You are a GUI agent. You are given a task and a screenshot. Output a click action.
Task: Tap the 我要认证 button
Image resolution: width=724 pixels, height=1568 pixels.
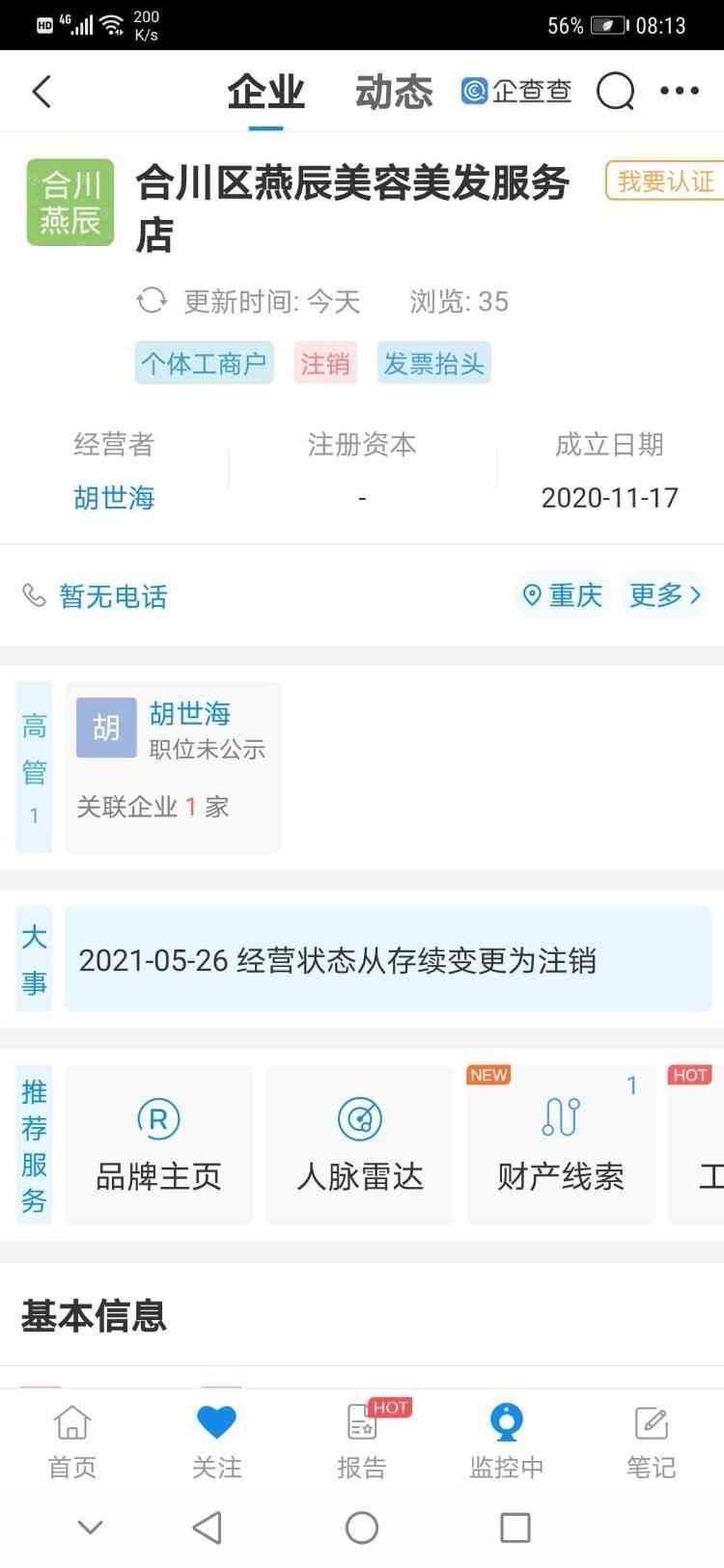point(664,181)
